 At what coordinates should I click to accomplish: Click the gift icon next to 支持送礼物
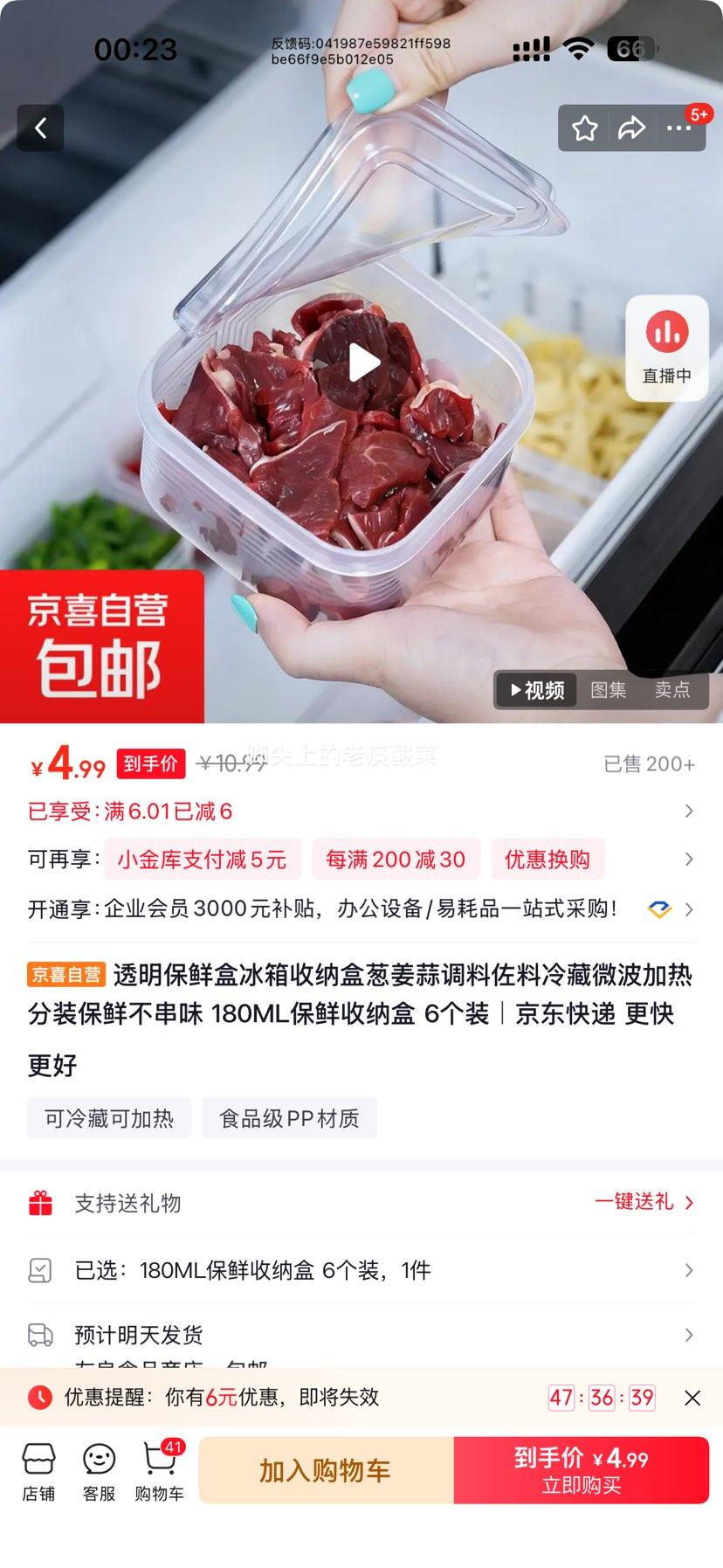(x=38, y=1202)
